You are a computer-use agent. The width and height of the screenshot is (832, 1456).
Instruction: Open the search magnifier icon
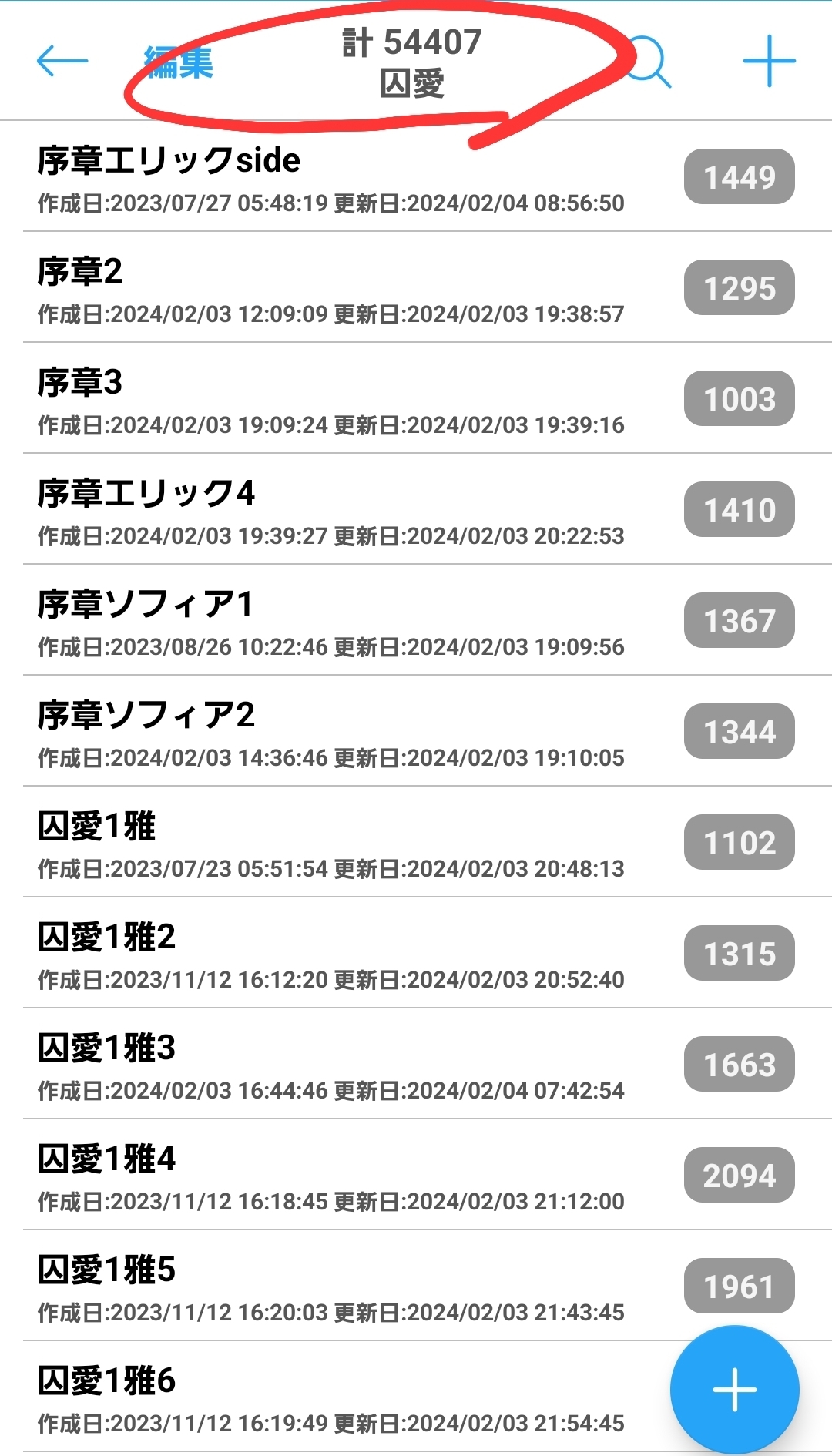[x=649, y=61]
